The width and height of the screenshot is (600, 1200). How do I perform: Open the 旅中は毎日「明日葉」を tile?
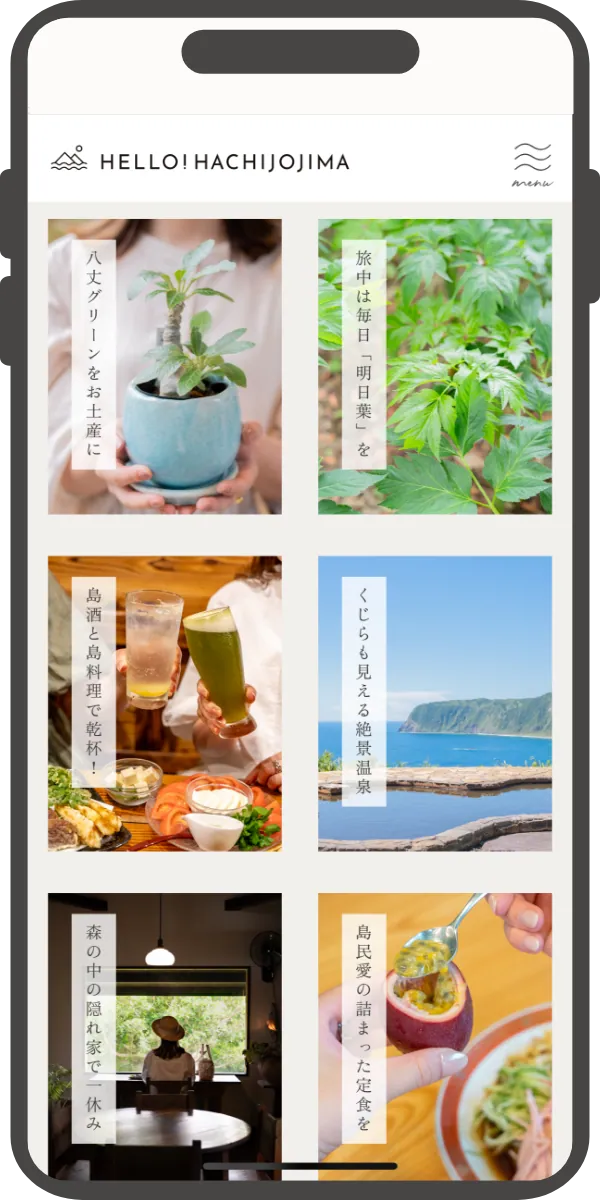[435, 366]
